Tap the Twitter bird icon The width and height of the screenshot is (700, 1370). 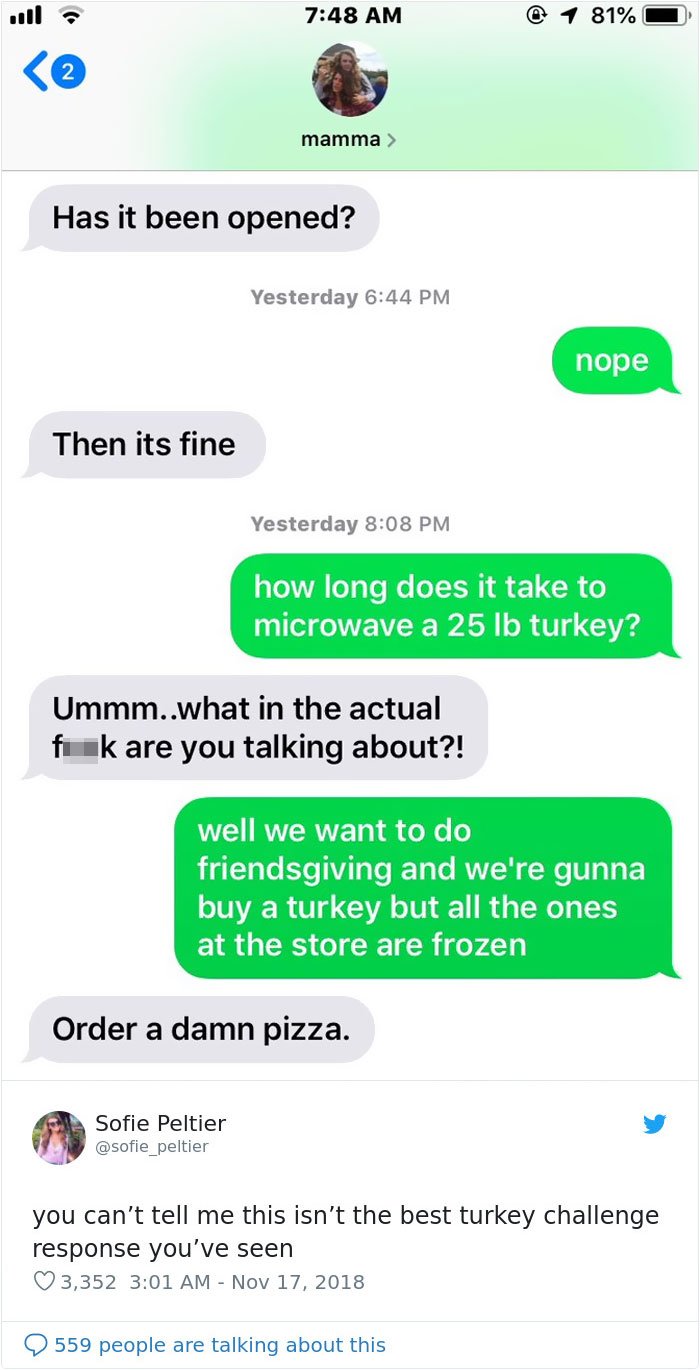pyautogui.click(x=655, y=1125)
